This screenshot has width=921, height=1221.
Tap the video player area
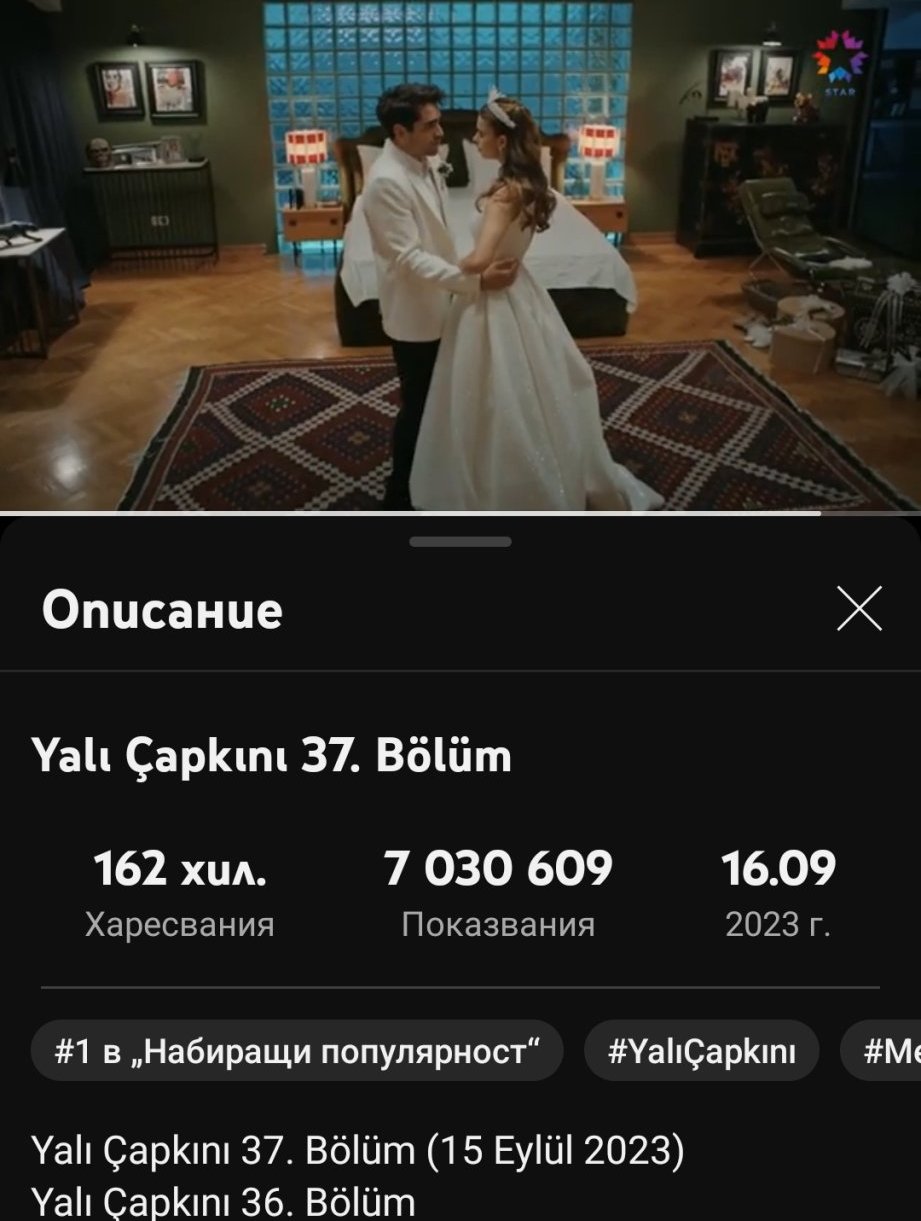pos(460,256)
